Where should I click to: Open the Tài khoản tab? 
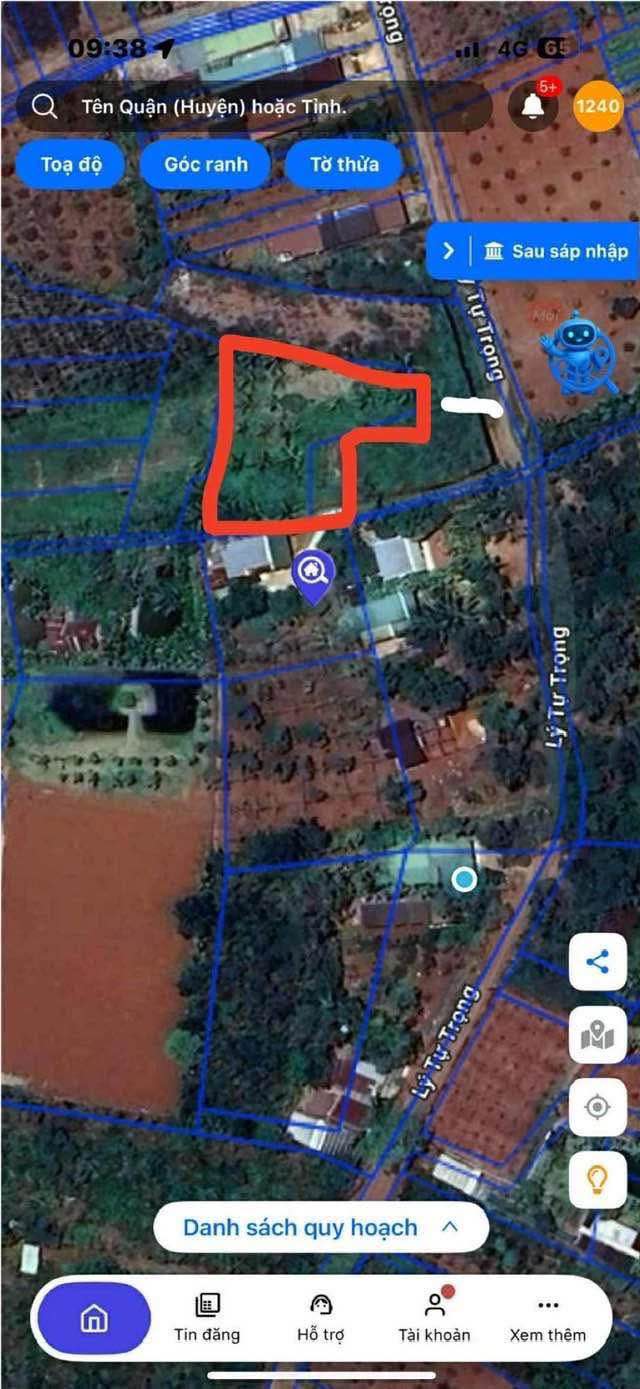434,1319
